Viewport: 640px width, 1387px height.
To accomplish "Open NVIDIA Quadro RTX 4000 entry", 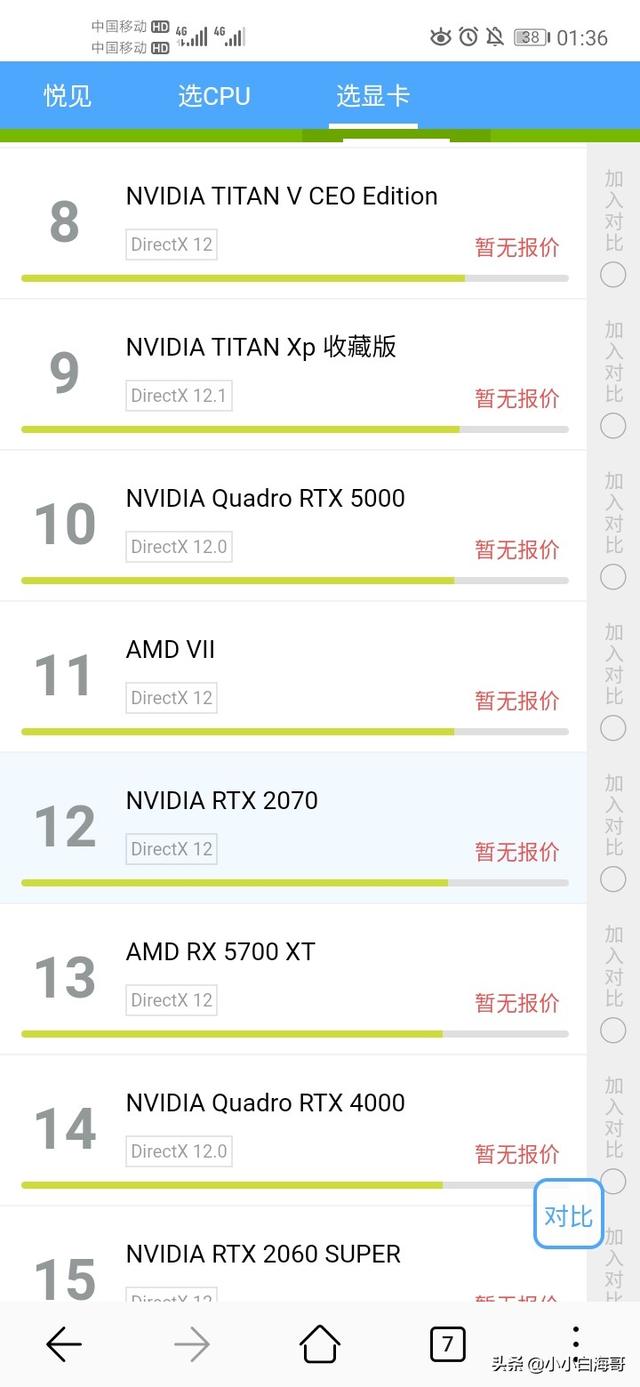I will [x=293, y=1129].
